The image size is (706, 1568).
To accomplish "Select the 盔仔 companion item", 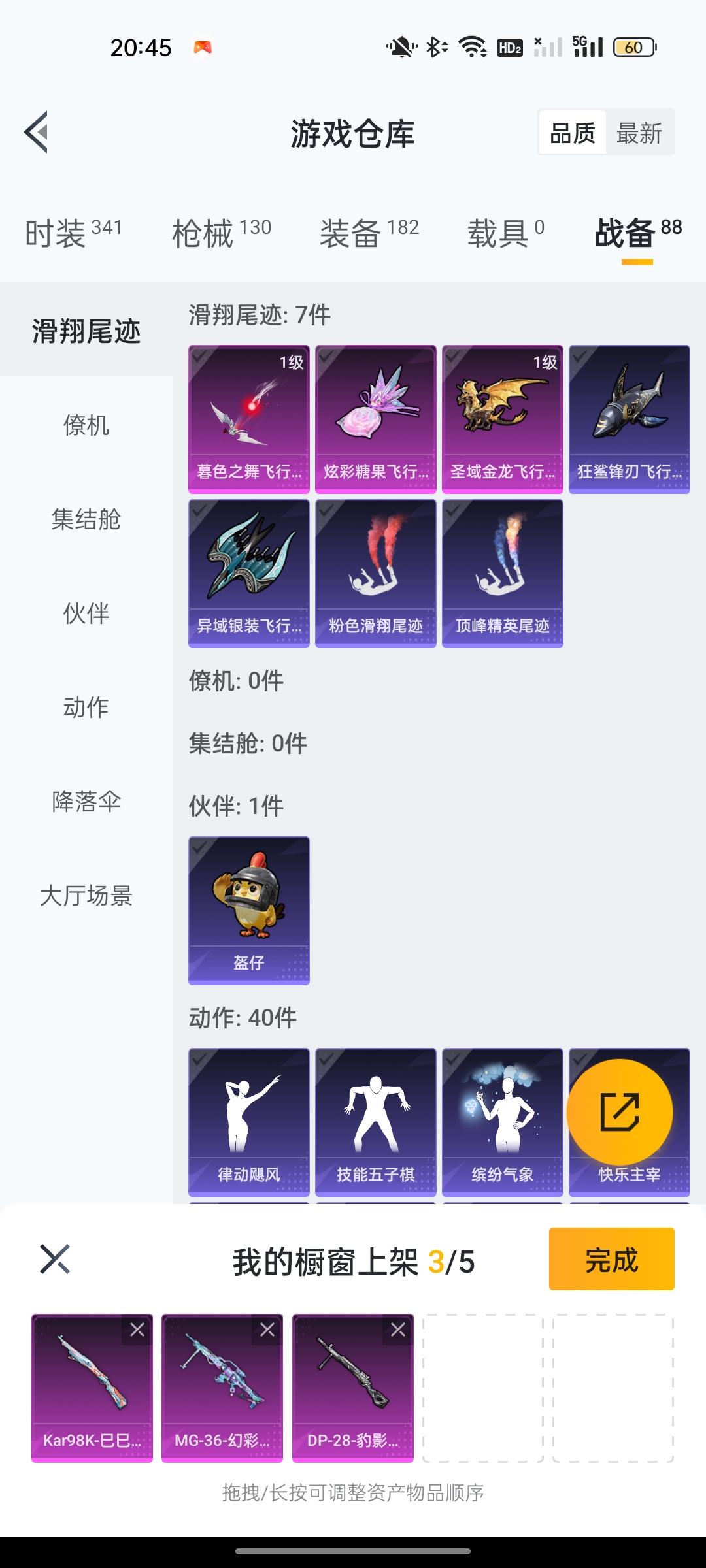I will pyautogui.click(x=248, y=910).
